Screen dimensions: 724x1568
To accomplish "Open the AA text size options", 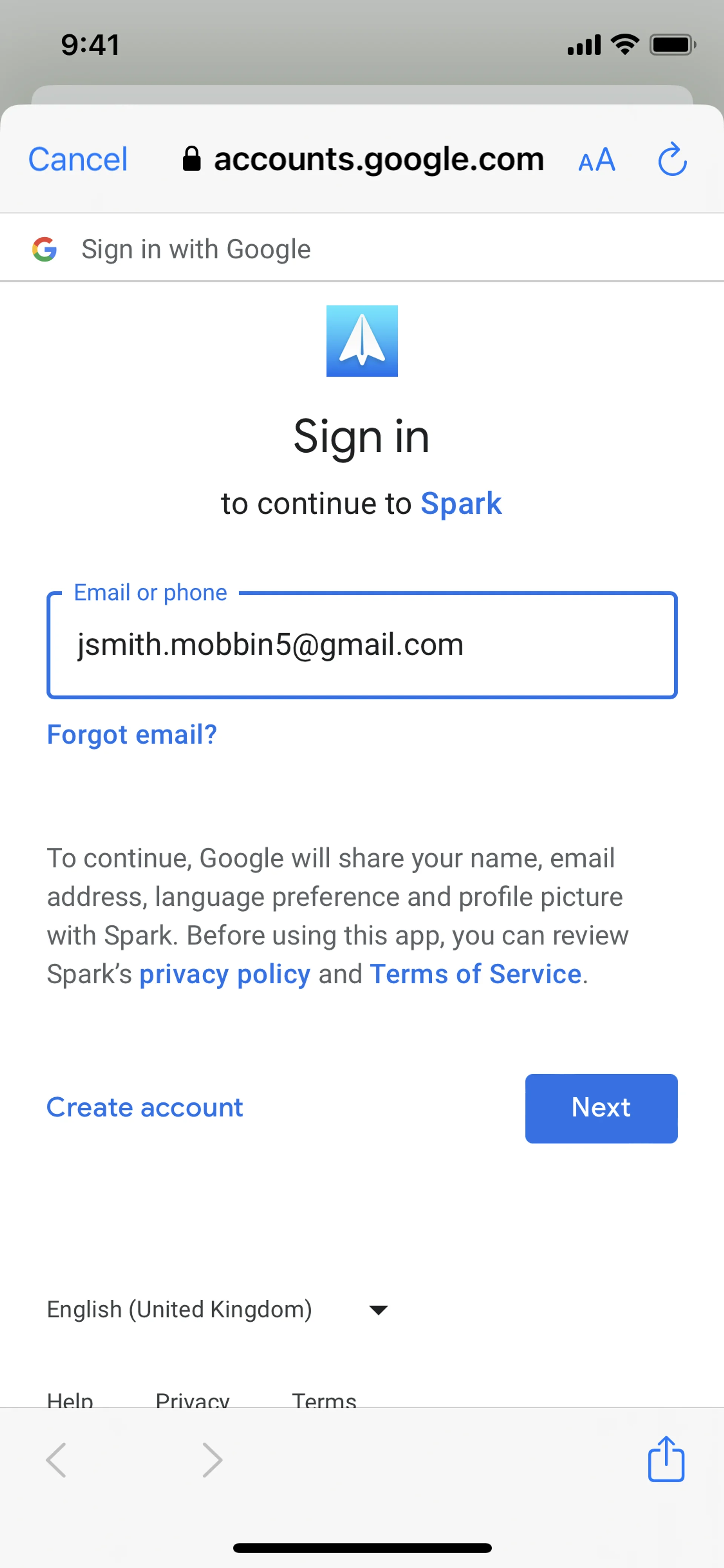I will (596, 161).
